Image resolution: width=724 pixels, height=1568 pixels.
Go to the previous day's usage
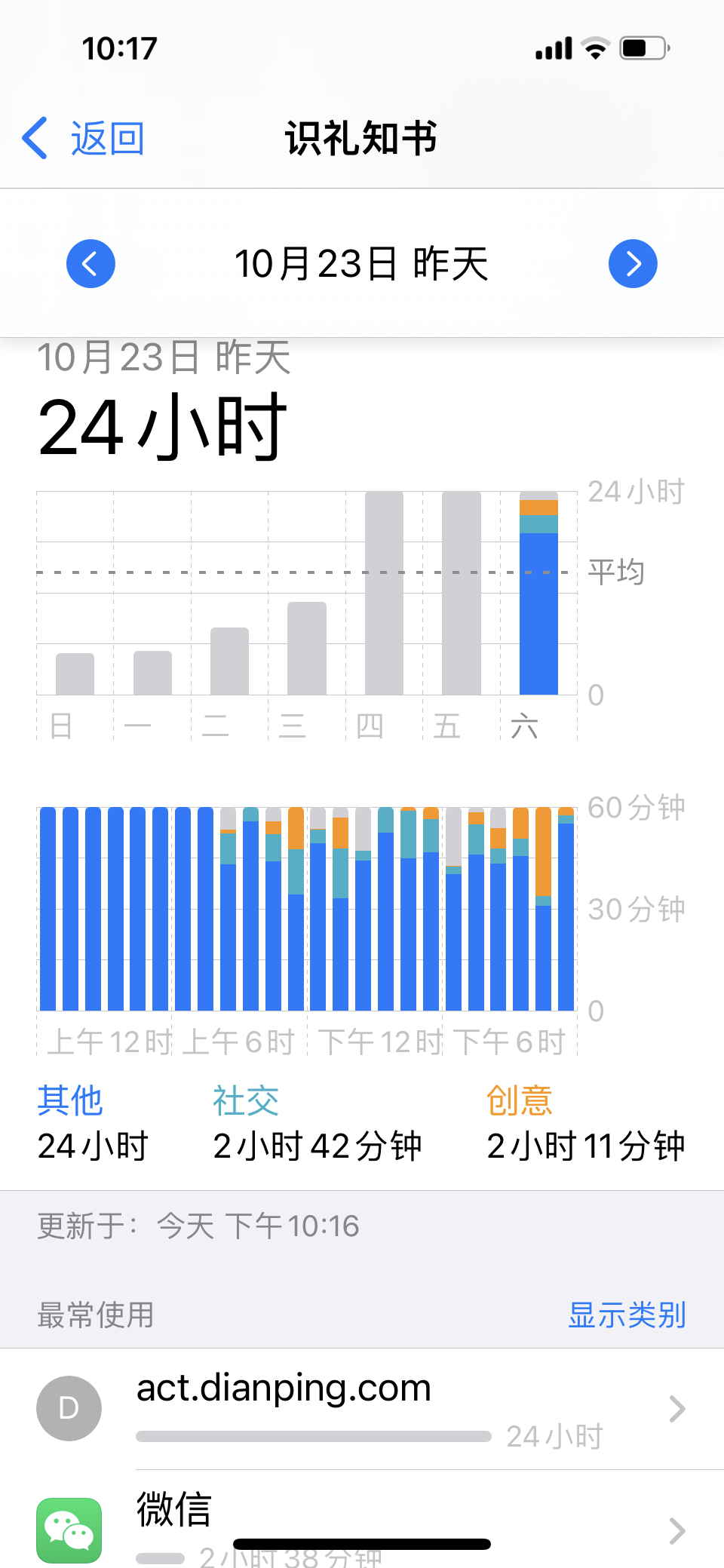(x=90, y=264)
